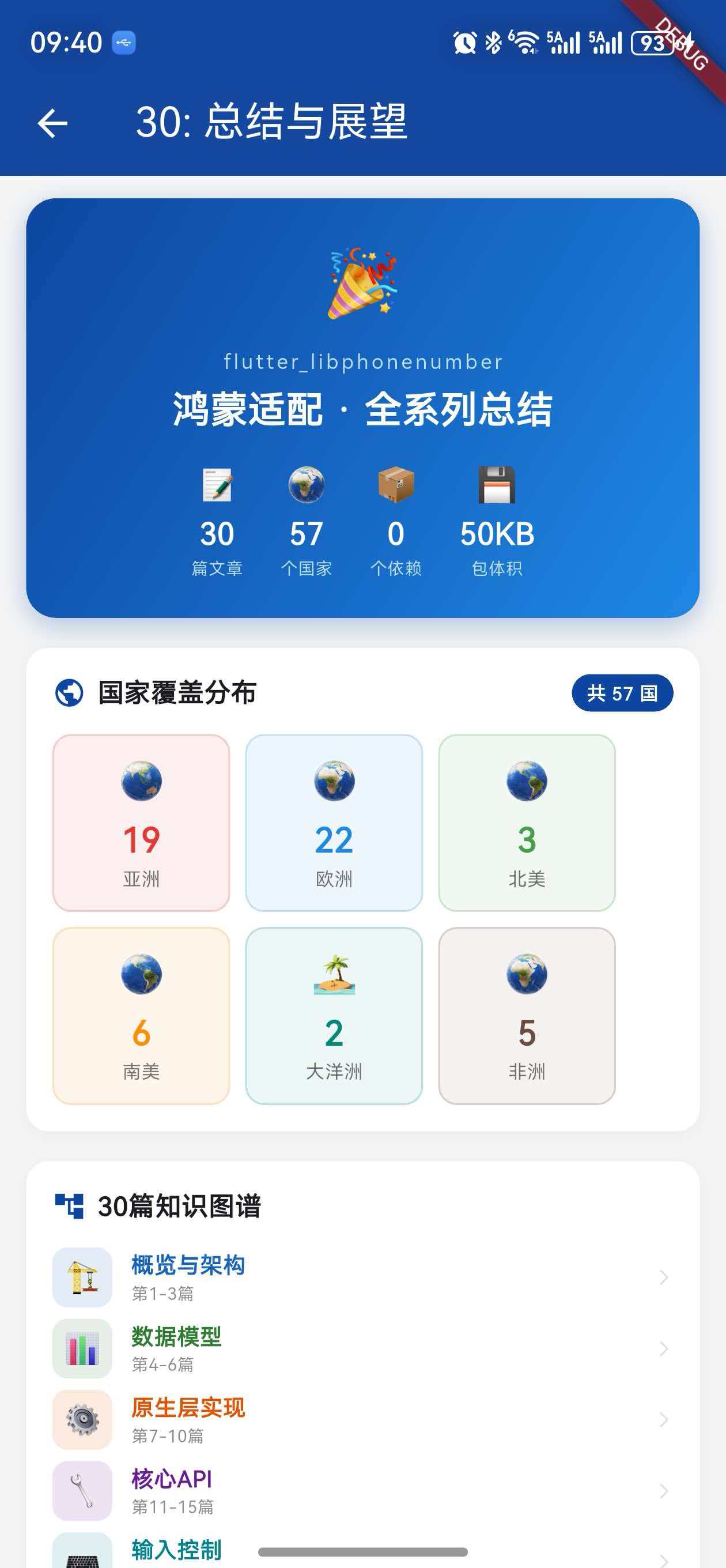
Task: Click the bar chart icon for 数据模型
Action: pos(82,1348)
